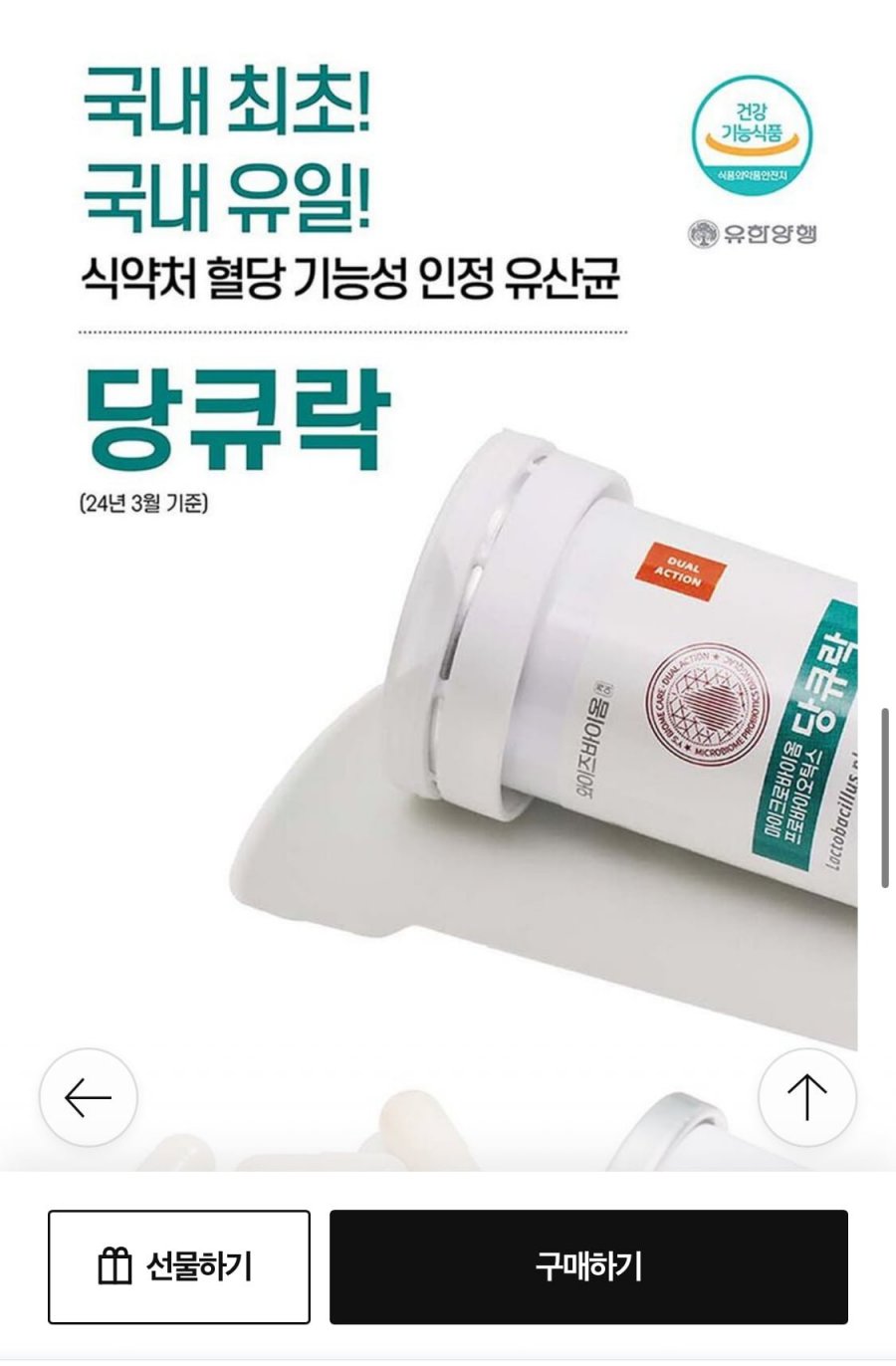896x1366 pixels.
Task: Go back with the left arrow button
Action: pyautogui.click(x=89, y=1097)
